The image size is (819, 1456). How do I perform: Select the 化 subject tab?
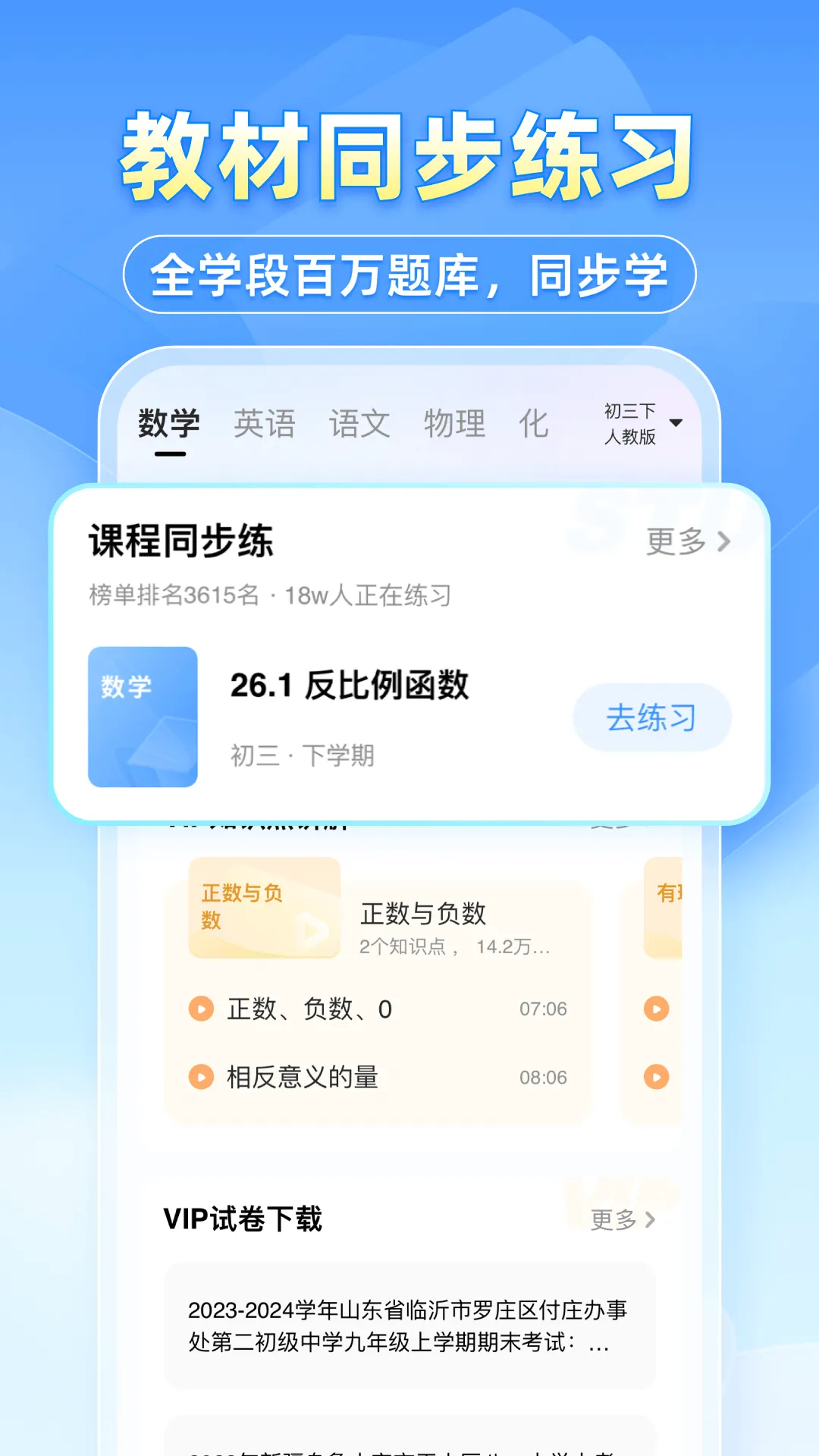coord(538,423)
